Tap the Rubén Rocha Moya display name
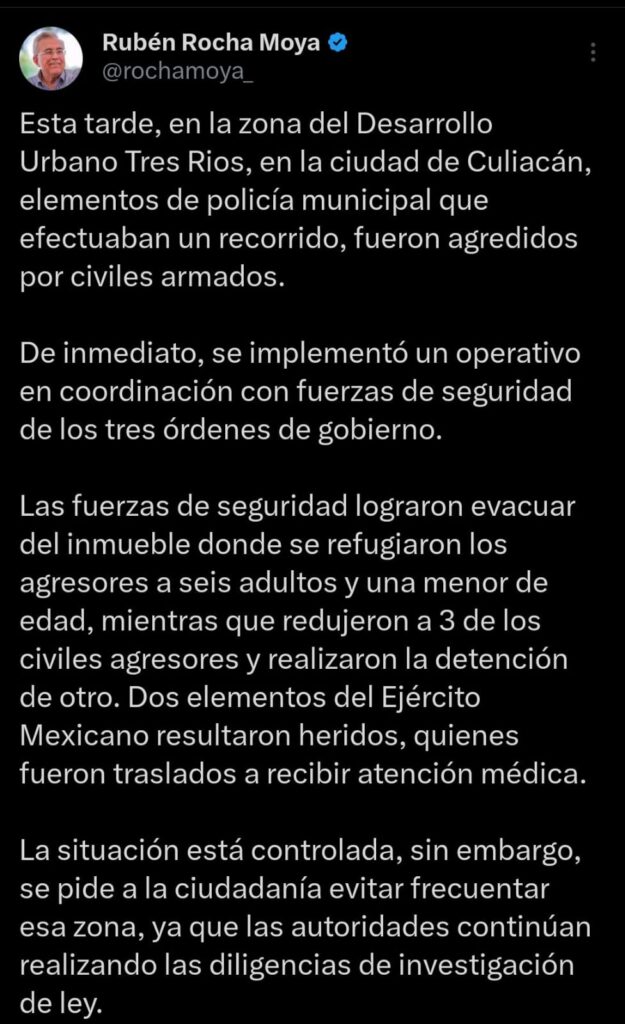This screenshot has width=625, height=1024. [x=212, y=42]
